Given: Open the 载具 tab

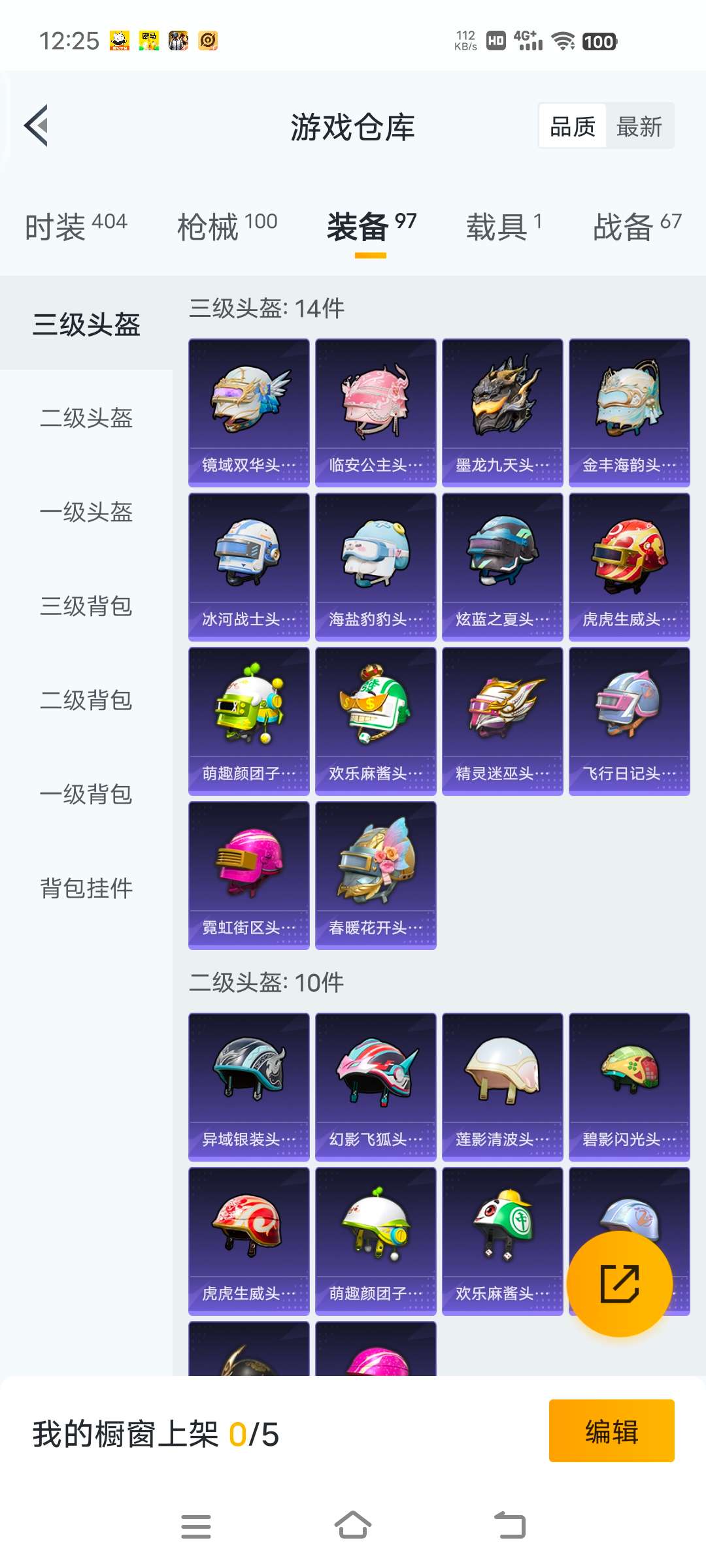Looking at the screenshot, I should pyautogui.click(x=503, y=226).
